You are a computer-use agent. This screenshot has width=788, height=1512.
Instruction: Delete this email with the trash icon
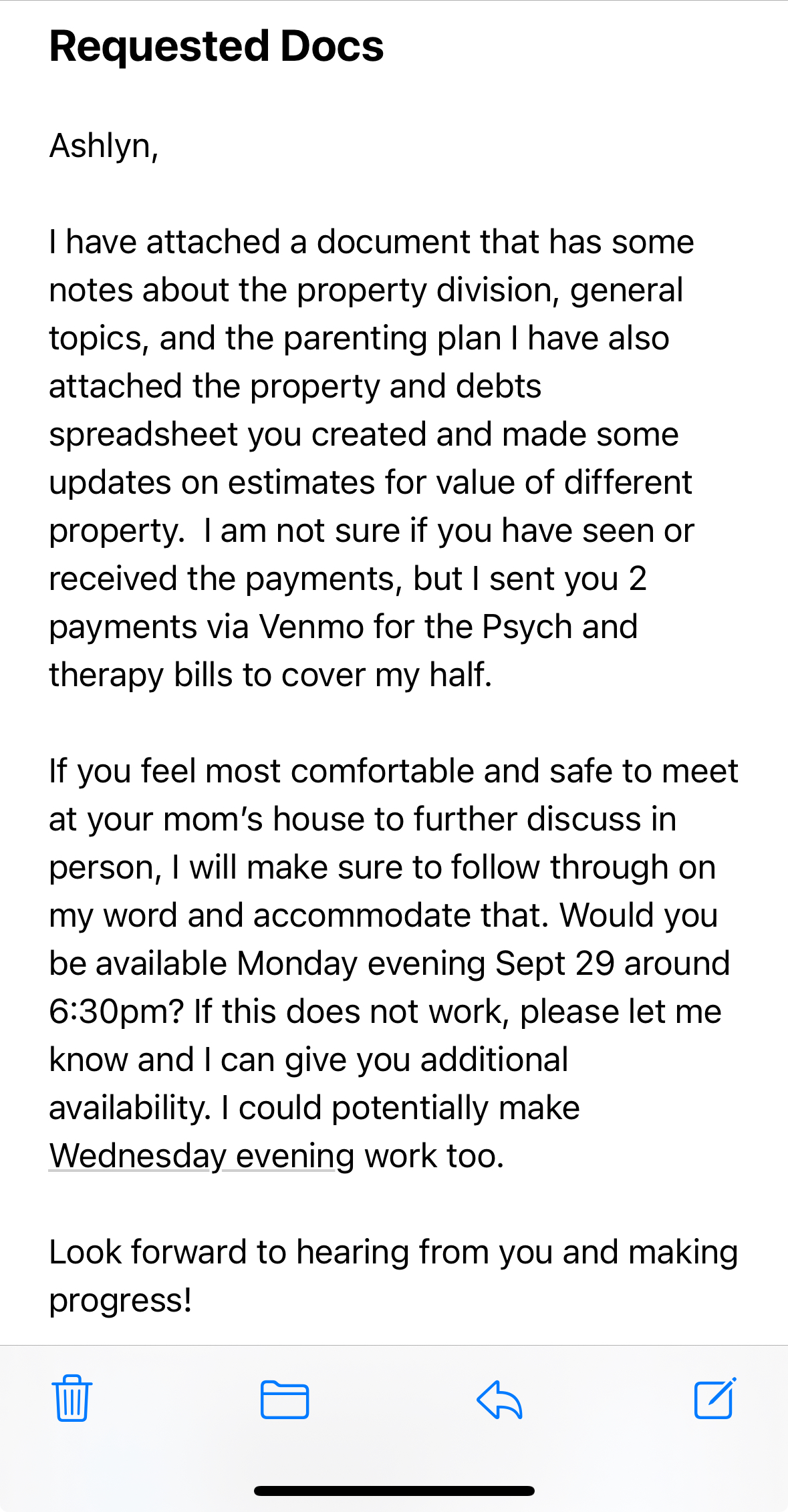pyautogui.click(x=72, y=1398)
